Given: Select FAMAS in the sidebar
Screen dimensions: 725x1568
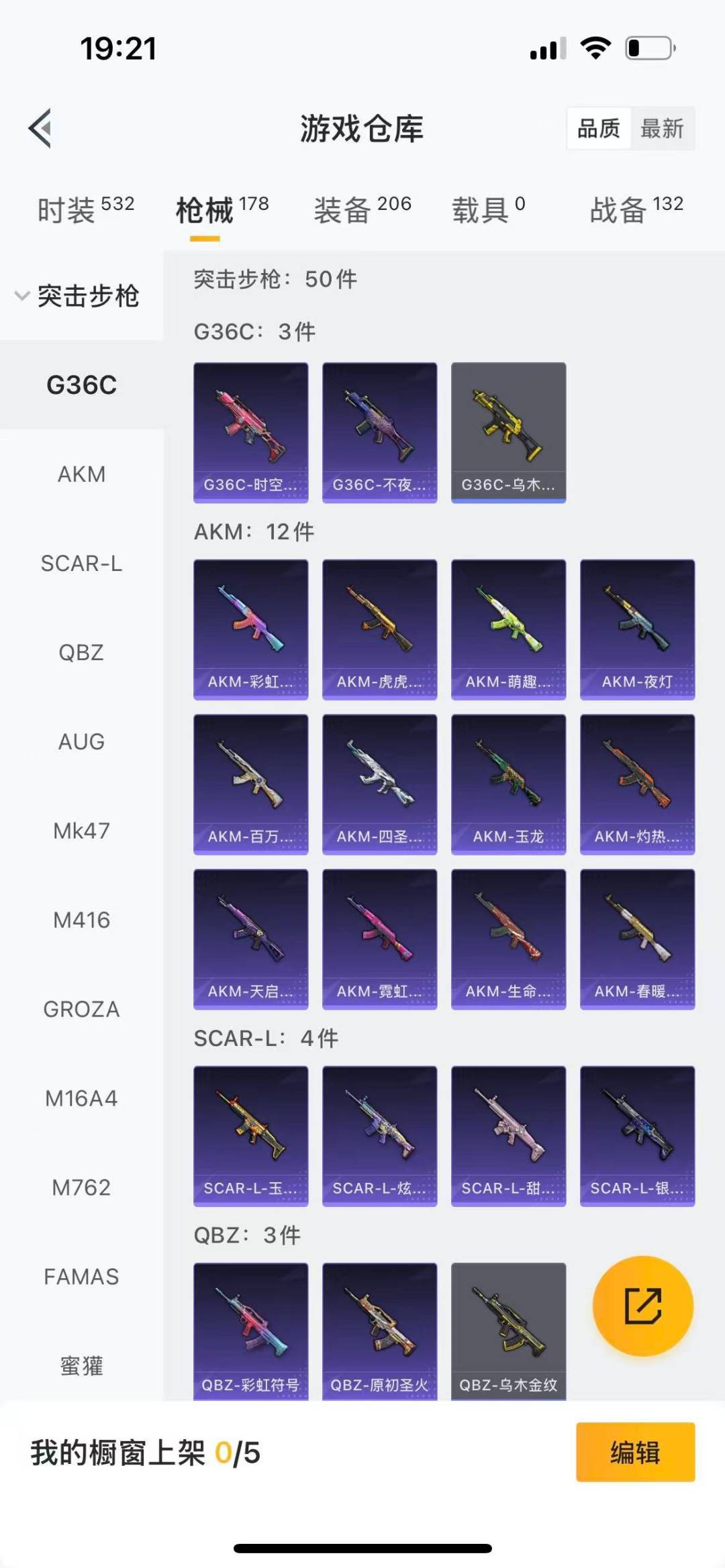Looking at the screenshot, I should (81, 1277).
